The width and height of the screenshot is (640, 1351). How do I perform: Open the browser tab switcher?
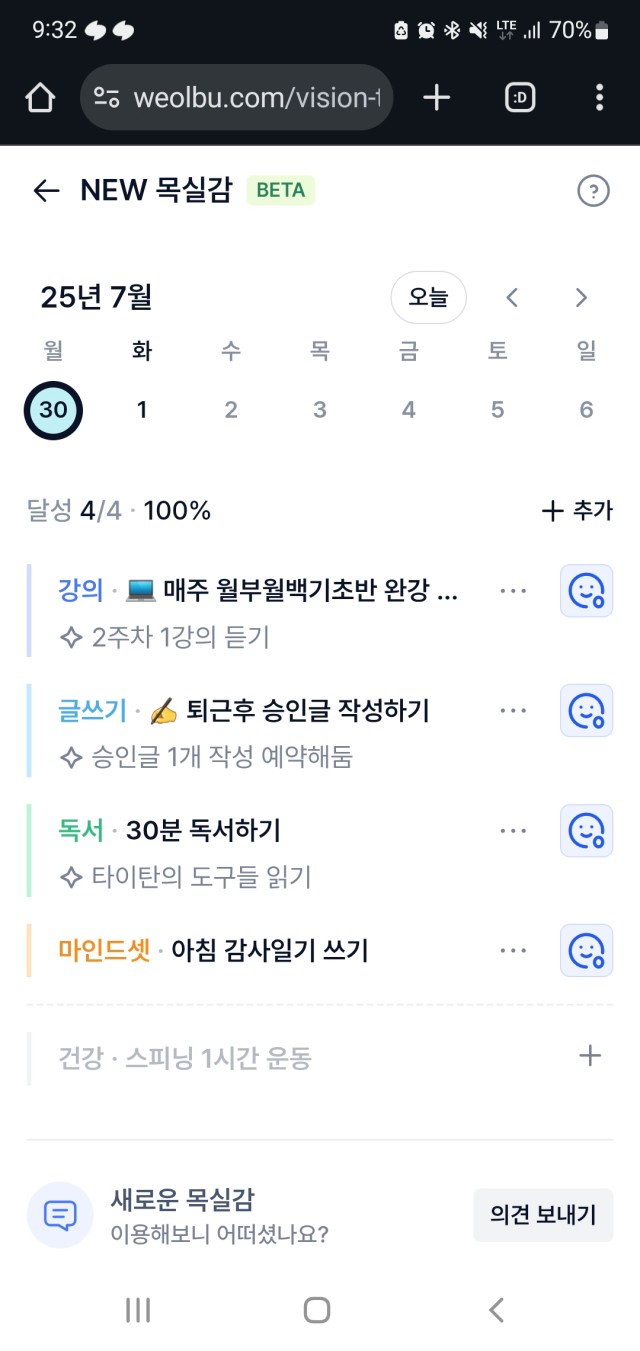pos(520,97)
